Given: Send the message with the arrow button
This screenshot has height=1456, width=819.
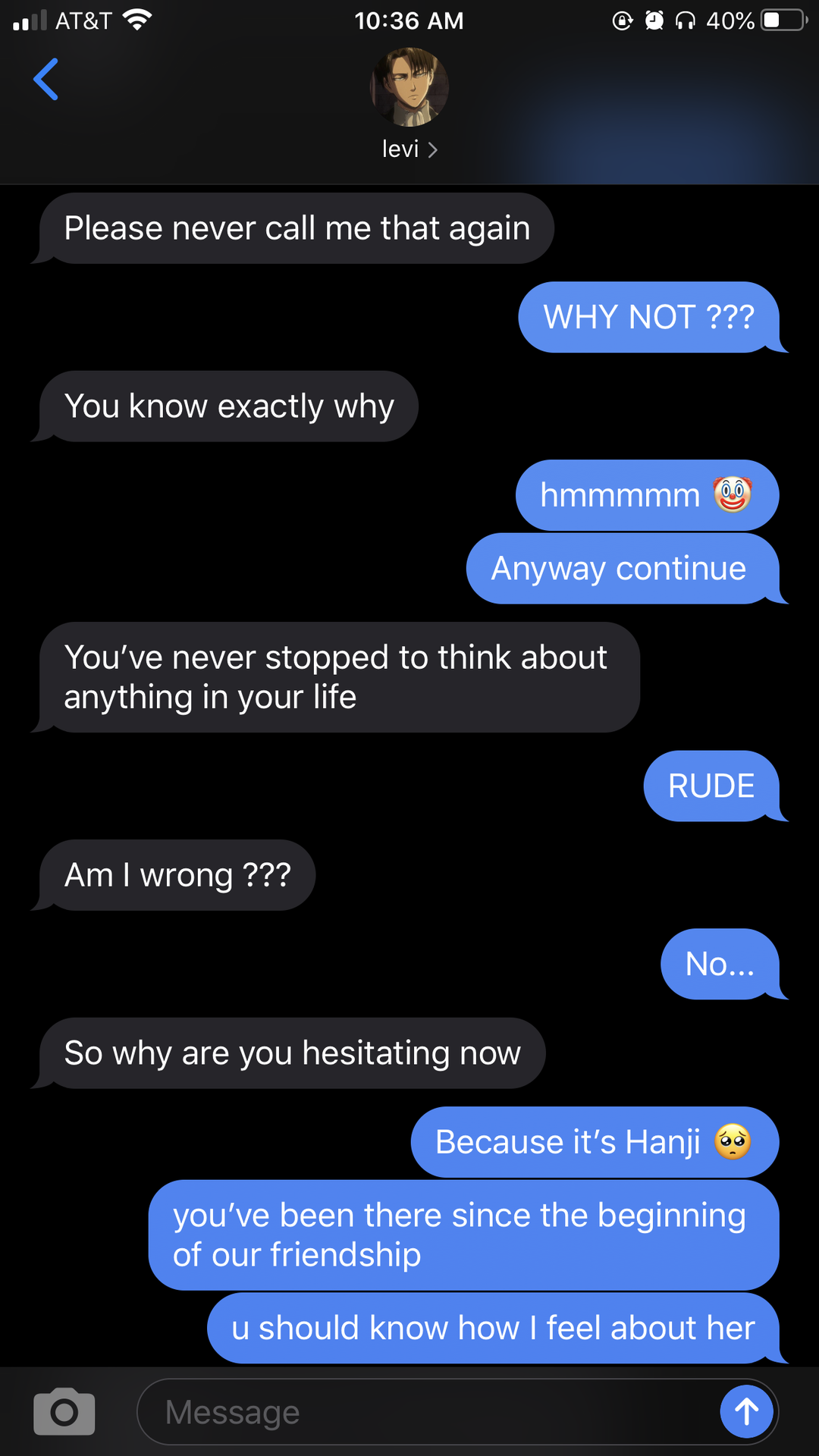Looking at the screenshot, I should [x=746, y=1411].
